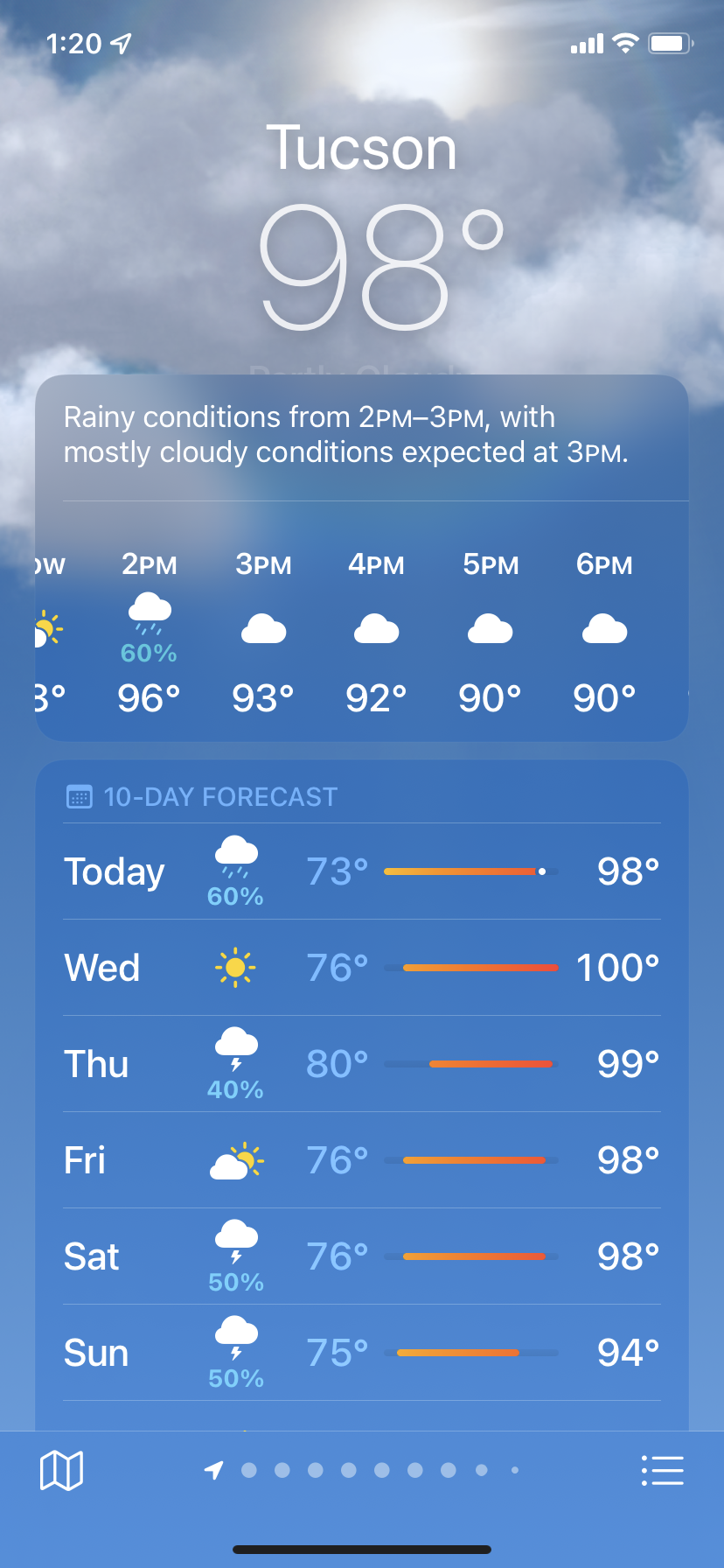
Task: Open Sat forecast row
Action: 362,1256
